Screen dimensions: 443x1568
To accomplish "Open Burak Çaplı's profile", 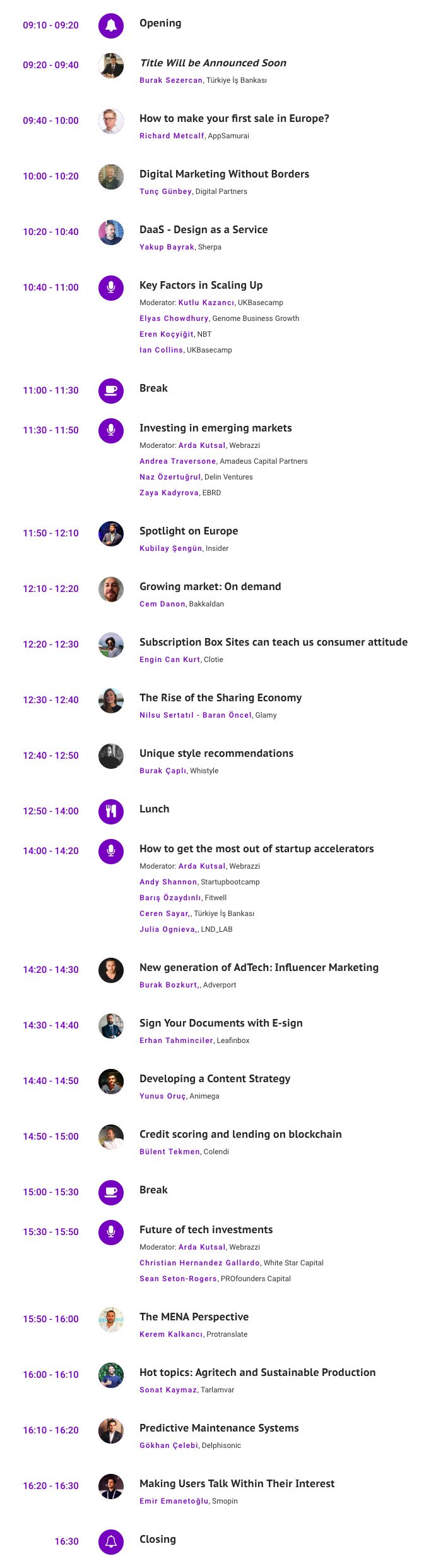I will click(162, 771).
